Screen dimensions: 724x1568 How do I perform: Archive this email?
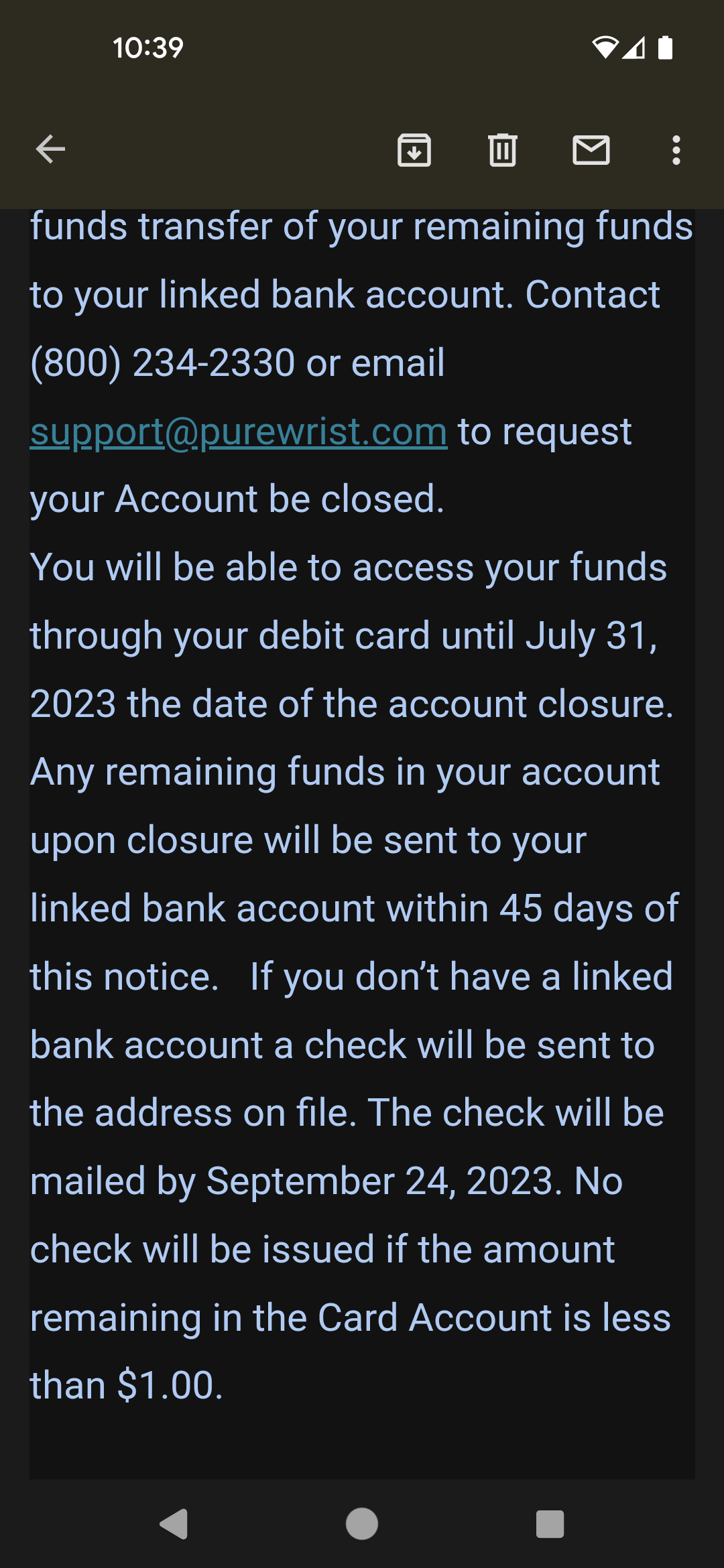tap(414, 149)
